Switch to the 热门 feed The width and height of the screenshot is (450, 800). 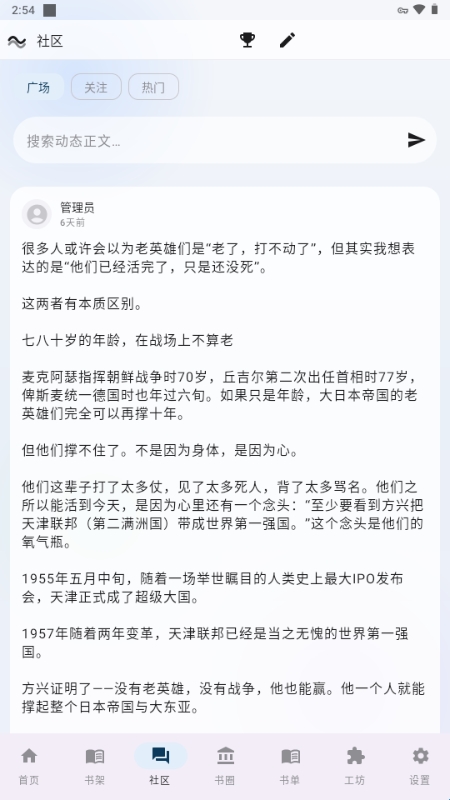153,87
